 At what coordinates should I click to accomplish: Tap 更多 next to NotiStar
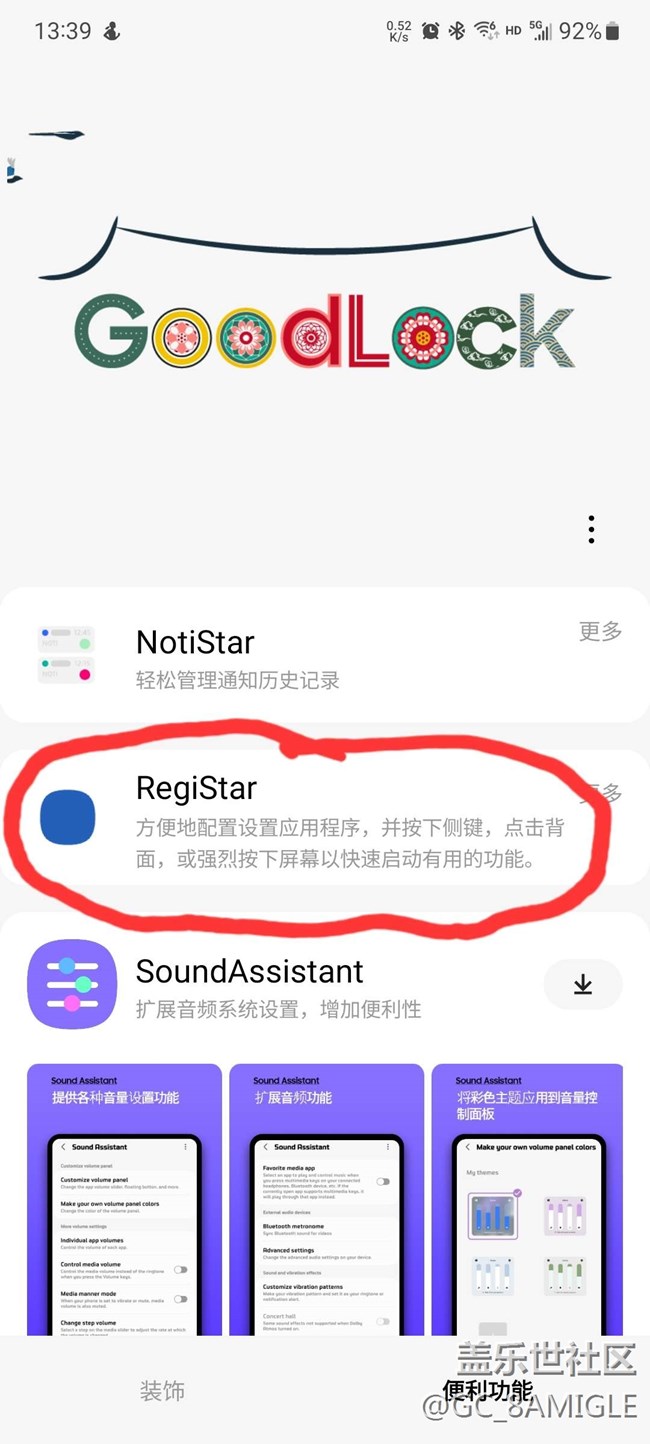click(600, 631)
